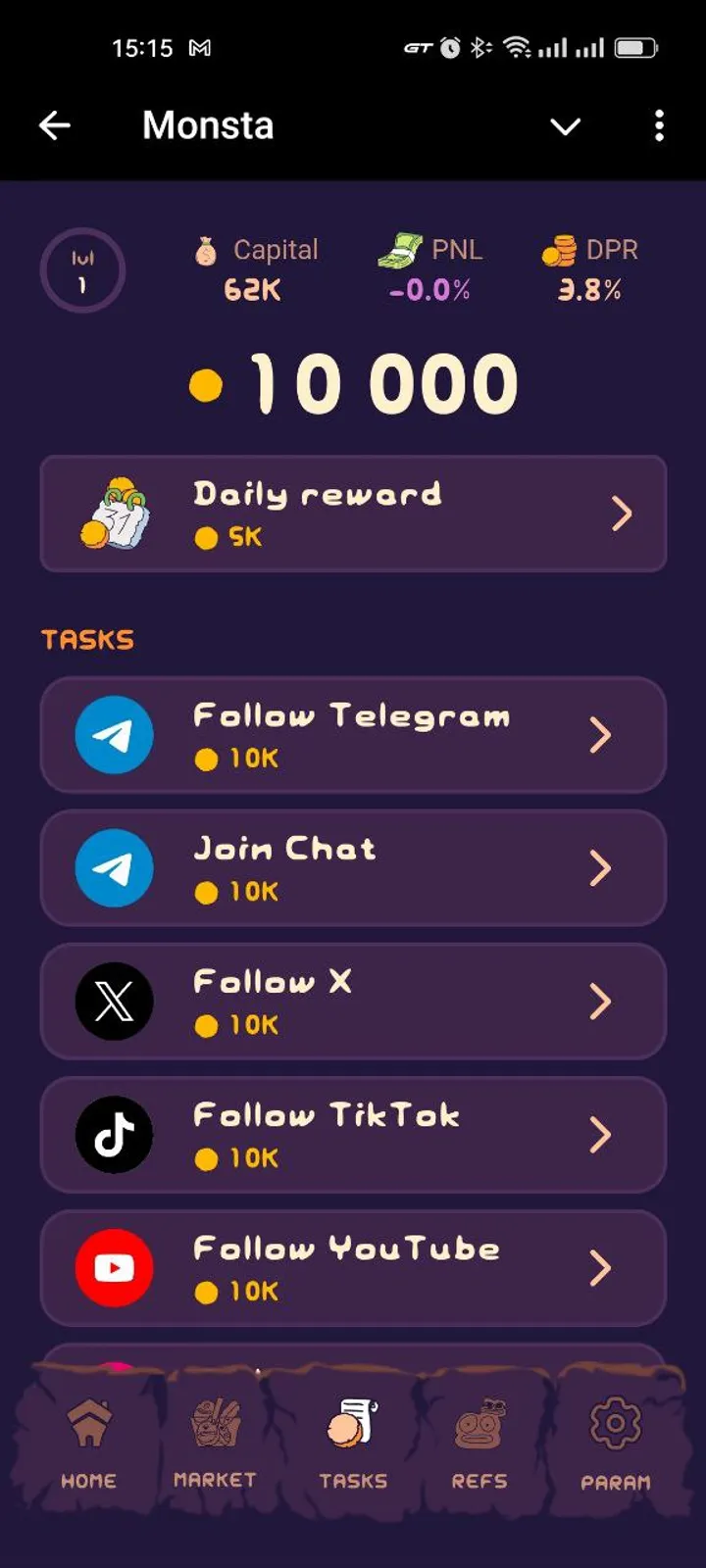Go to the Market tab
Screen dimensions: 706x1568
[215, 1445]
